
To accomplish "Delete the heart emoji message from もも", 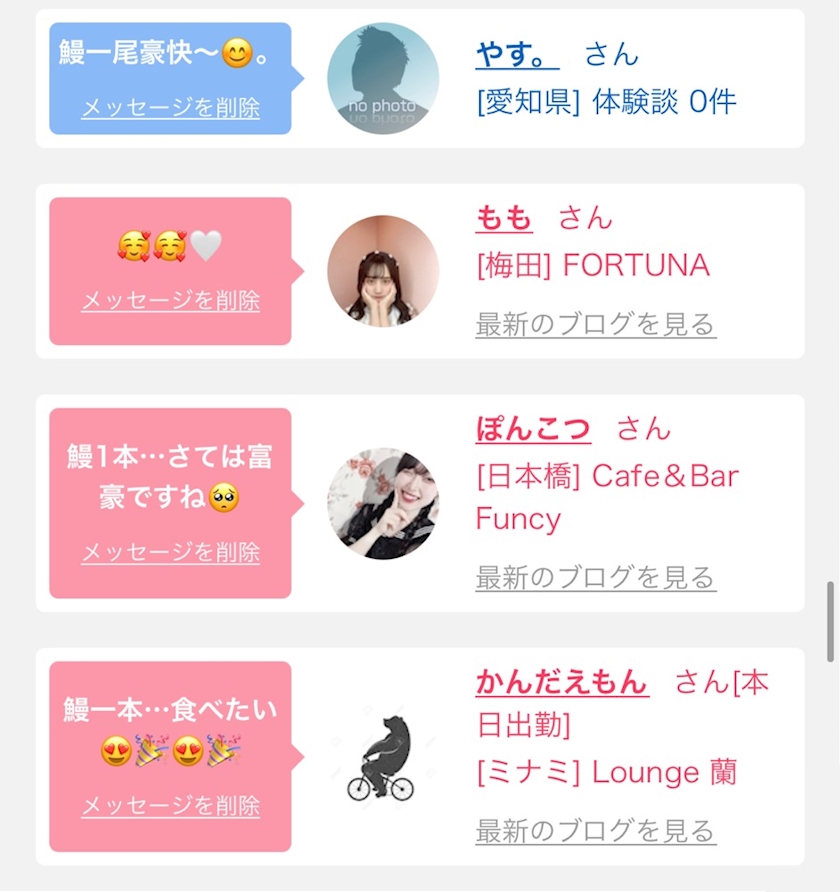I will pyautogui.click(x=171, y=300).
